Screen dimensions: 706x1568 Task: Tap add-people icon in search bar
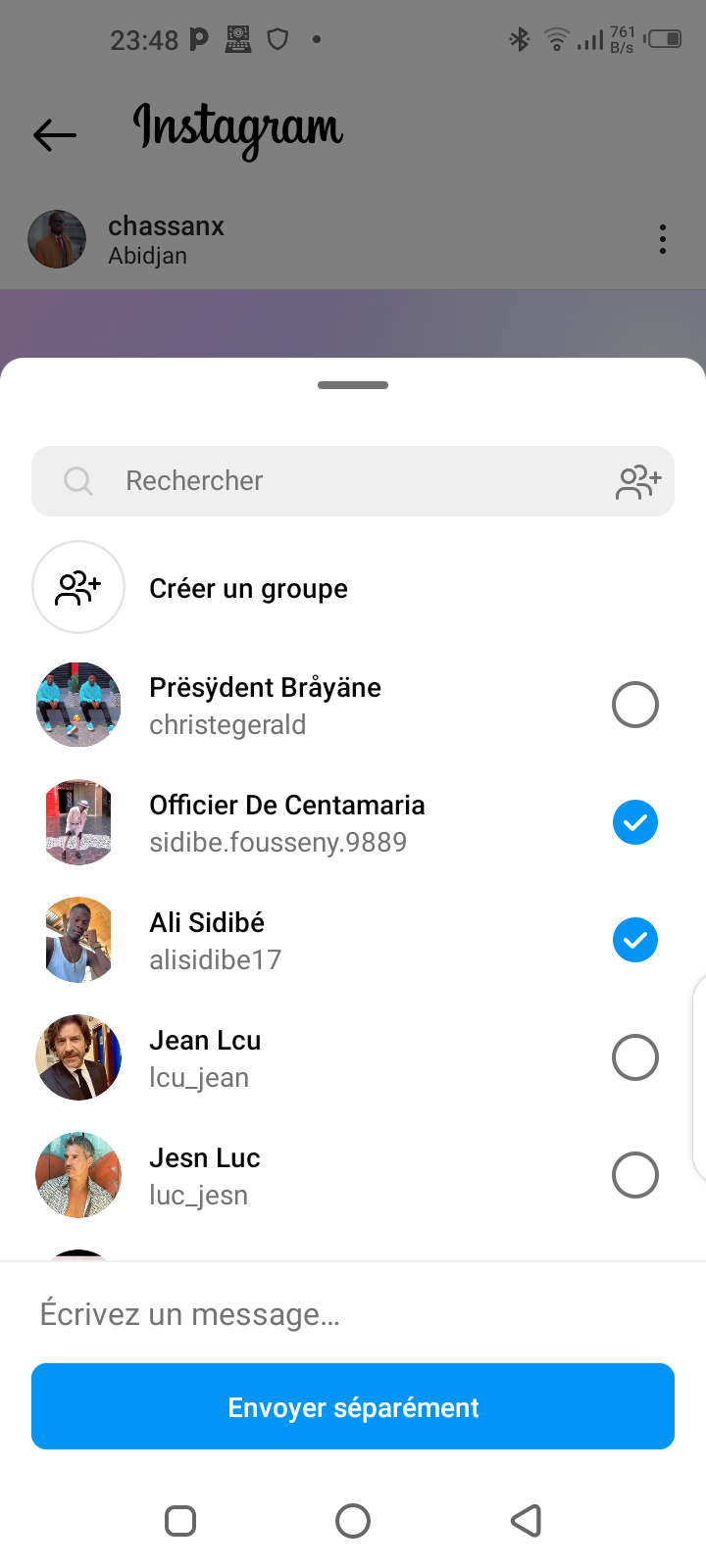(638, 481)
